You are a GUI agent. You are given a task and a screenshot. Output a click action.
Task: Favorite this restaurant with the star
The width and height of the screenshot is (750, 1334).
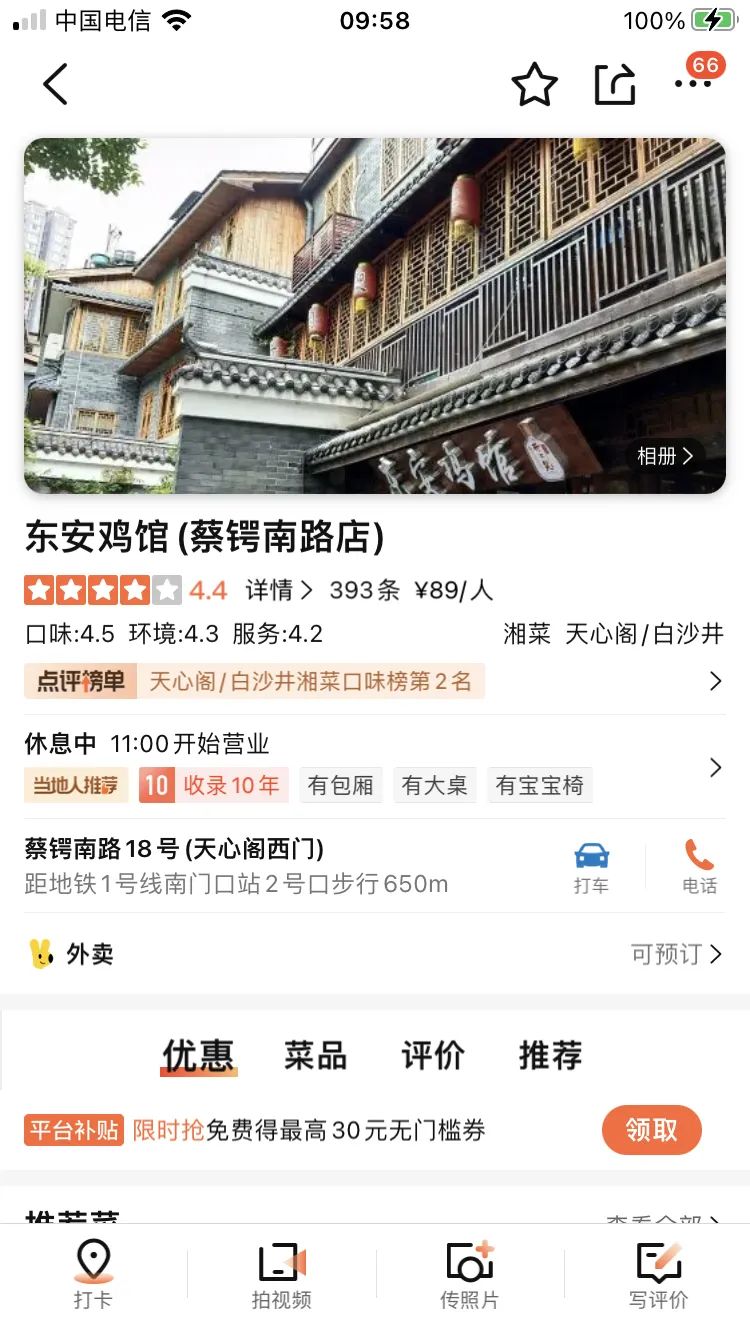point(534,85)
